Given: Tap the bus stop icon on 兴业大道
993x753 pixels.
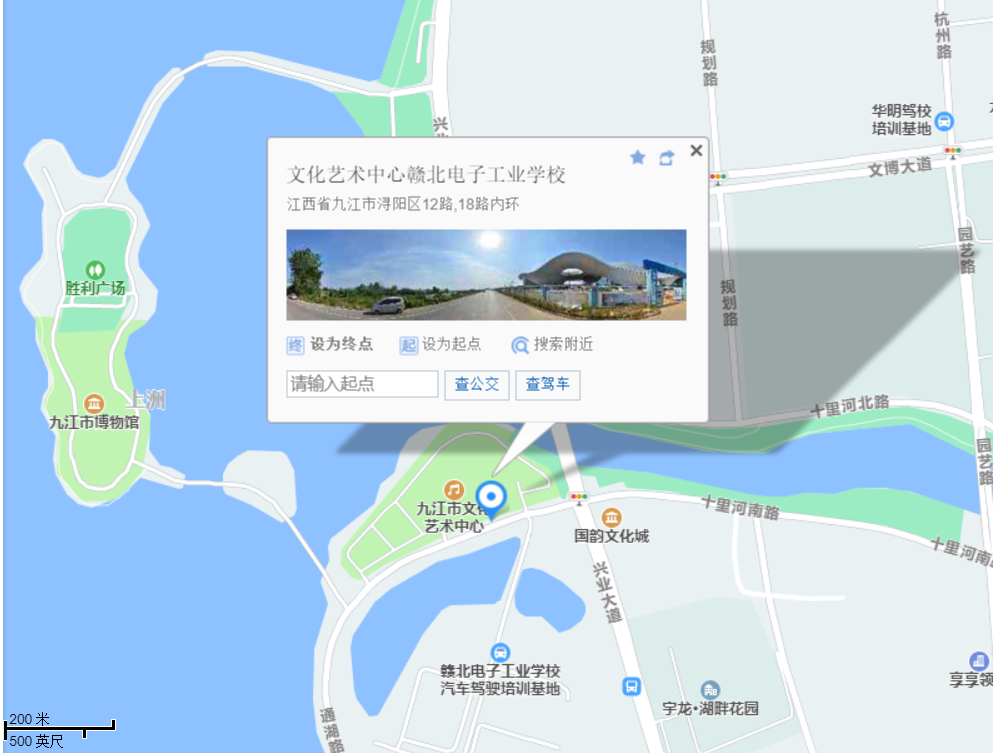Looking at the screenshot, I should point(632,686).
